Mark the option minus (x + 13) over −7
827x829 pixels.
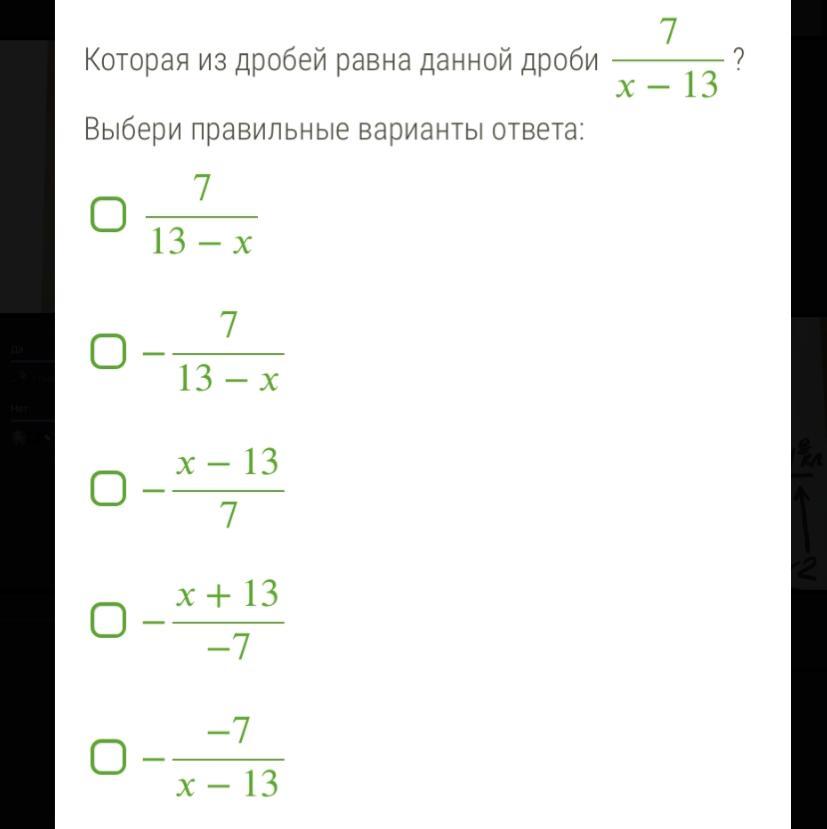pyautogui.click(x=108, y=620)
